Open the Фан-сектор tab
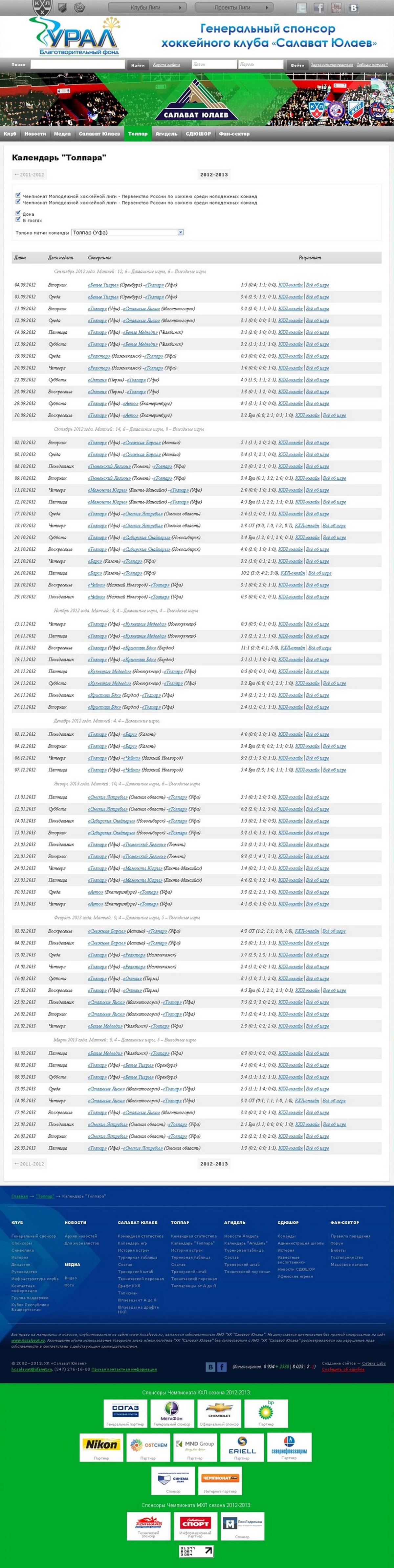This screenshot has width=394, height=1568. (234, 134)
